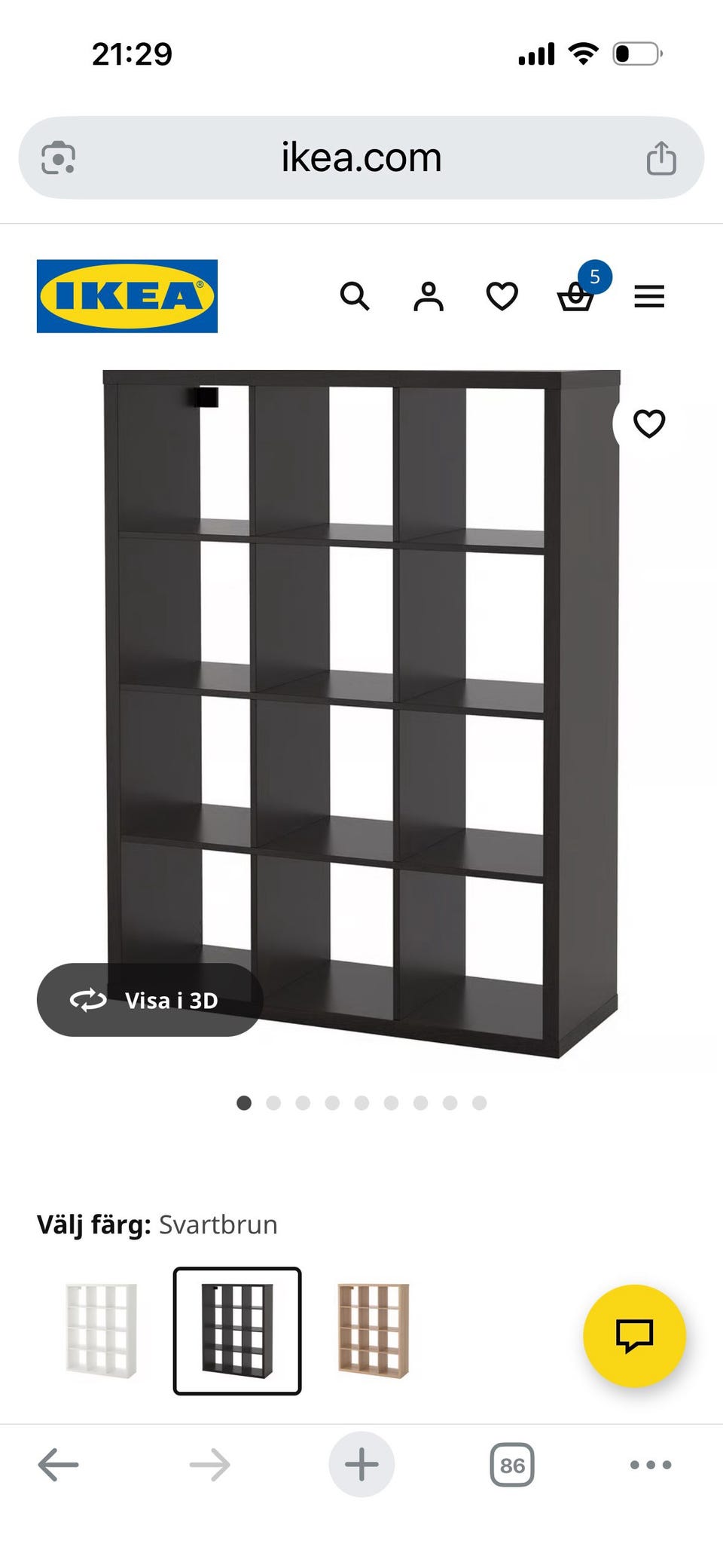Go to the IKEA home page logo
The width and height of the screenshot is (723, 1568).
[127, 296]
